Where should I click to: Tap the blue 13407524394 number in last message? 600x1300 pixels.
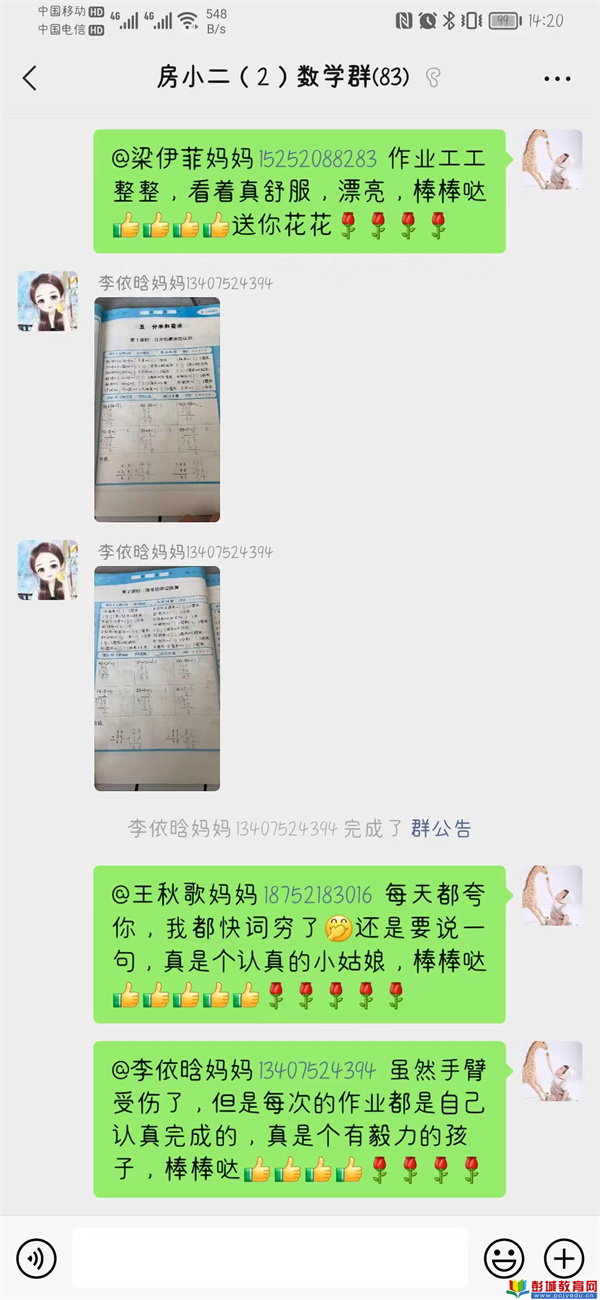coord(317,1070)
